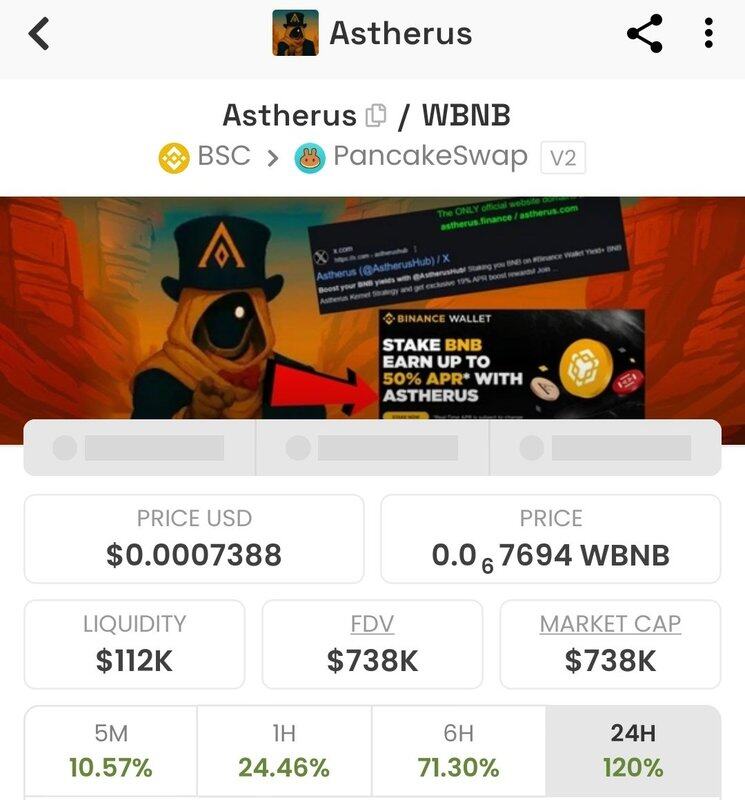Open the three-dot overflow menu
Viewport: 745px width, 800px height.
(x=708, y=34)
